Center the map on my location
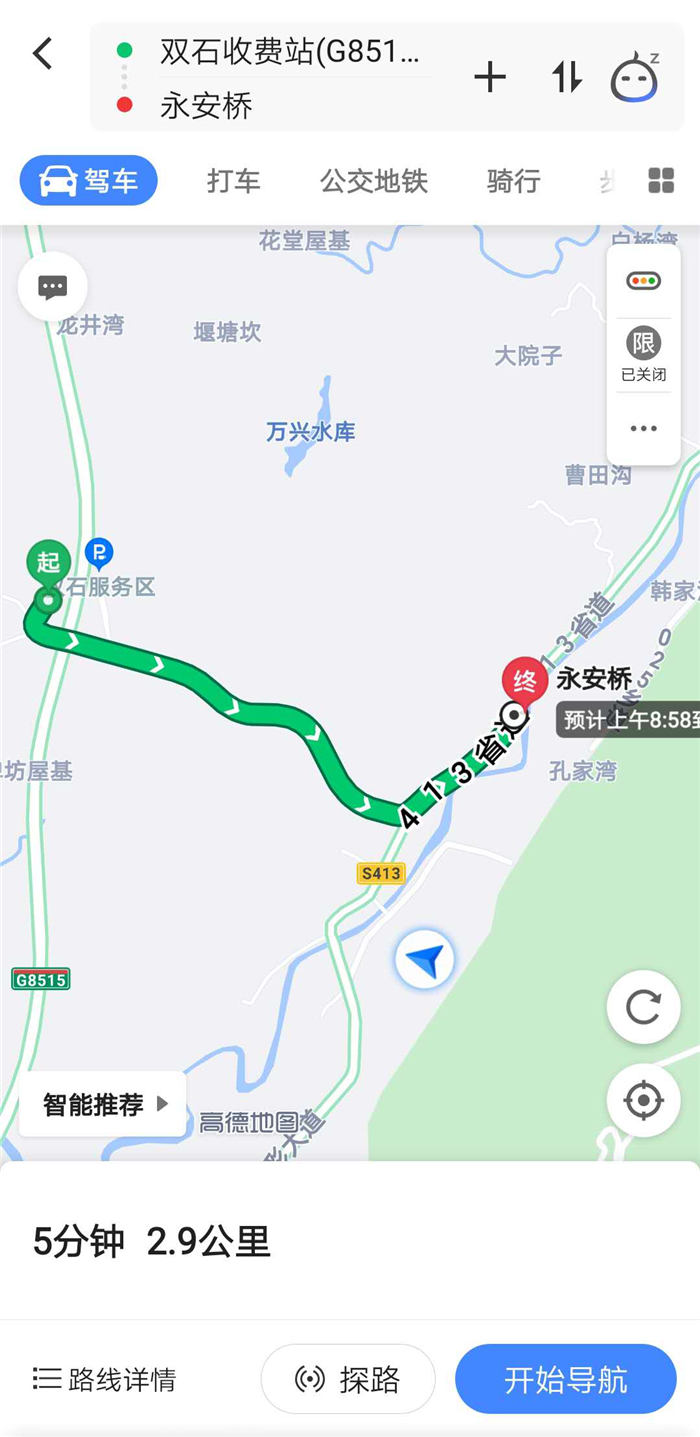700x1437 pixels. coord(643,1101)
